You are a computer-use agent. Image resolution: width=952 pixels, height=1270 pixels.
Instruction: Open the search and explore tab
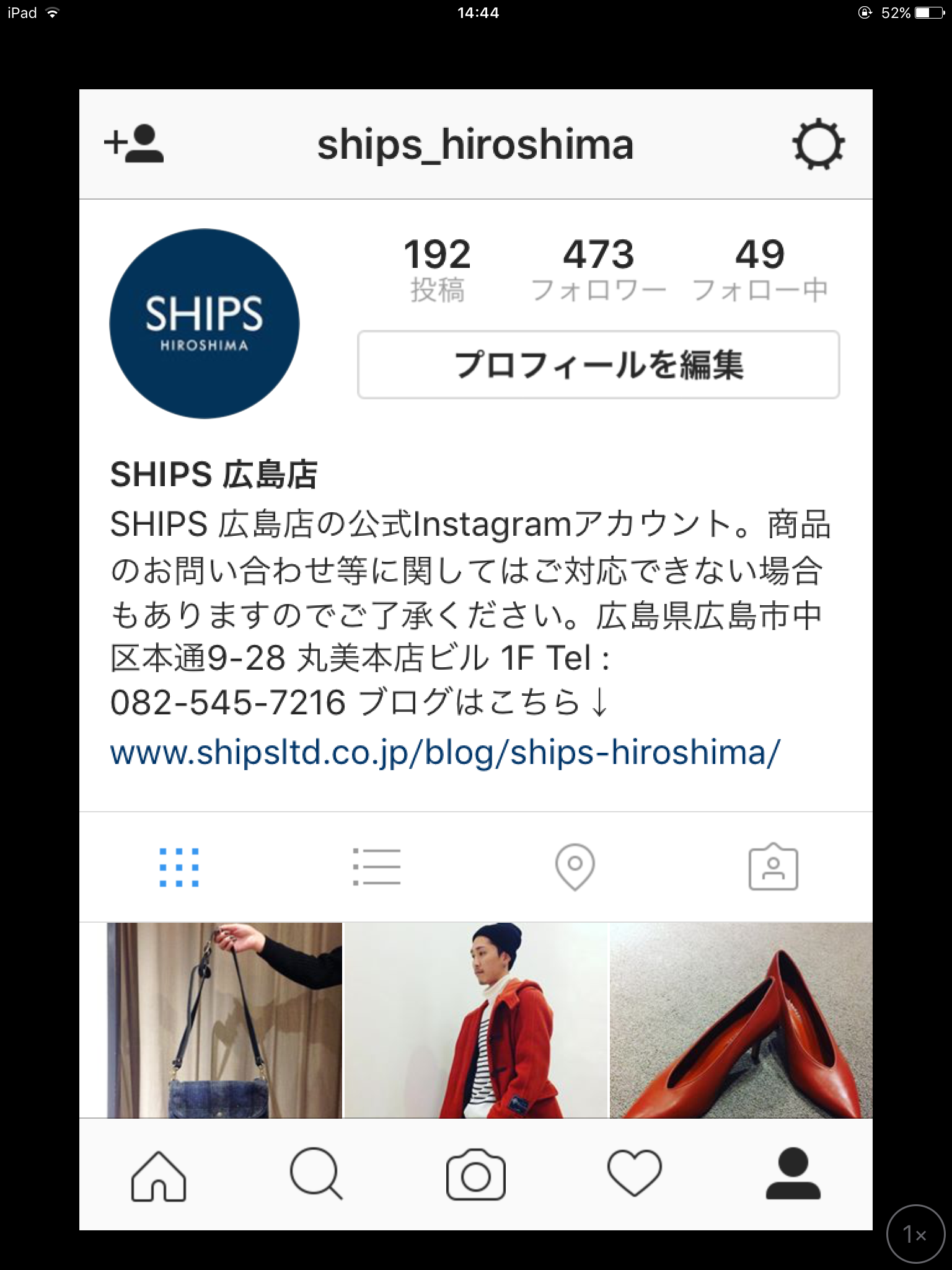point(317,1175)
